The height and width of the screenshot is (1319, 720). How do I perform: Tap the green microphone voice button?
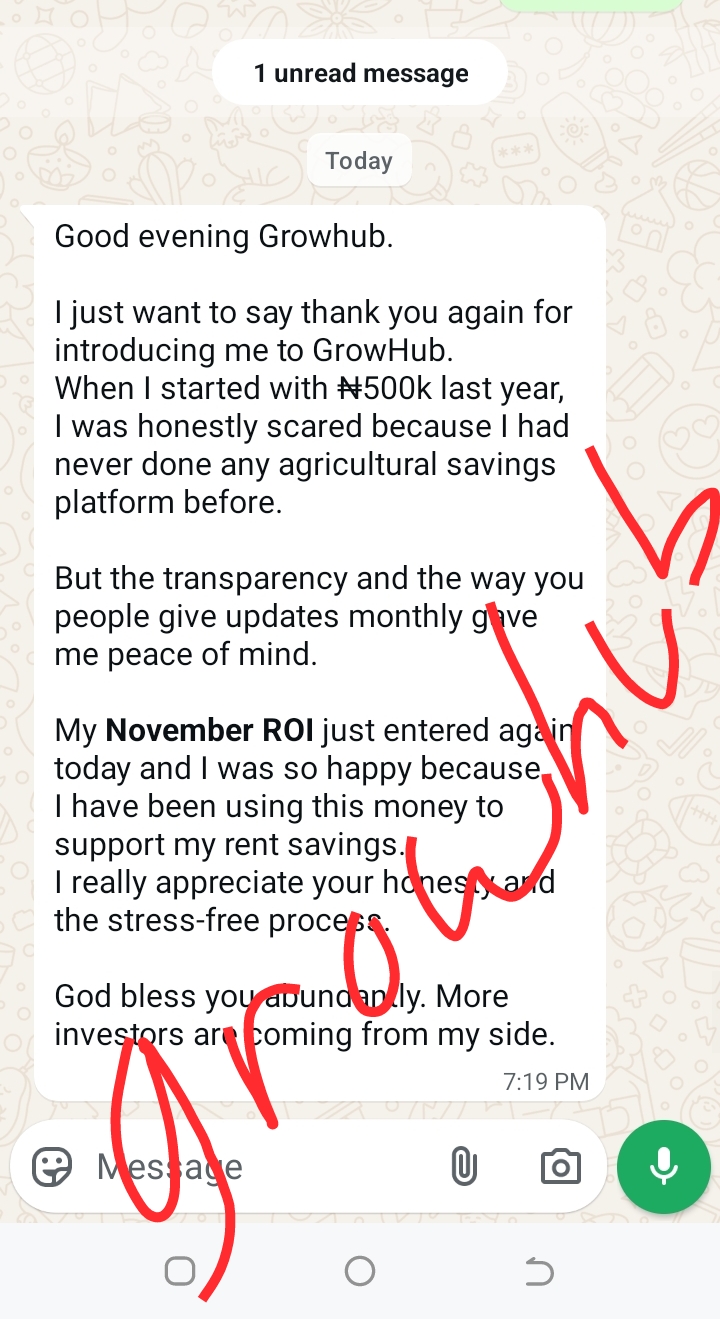(x=663, y=1166)
